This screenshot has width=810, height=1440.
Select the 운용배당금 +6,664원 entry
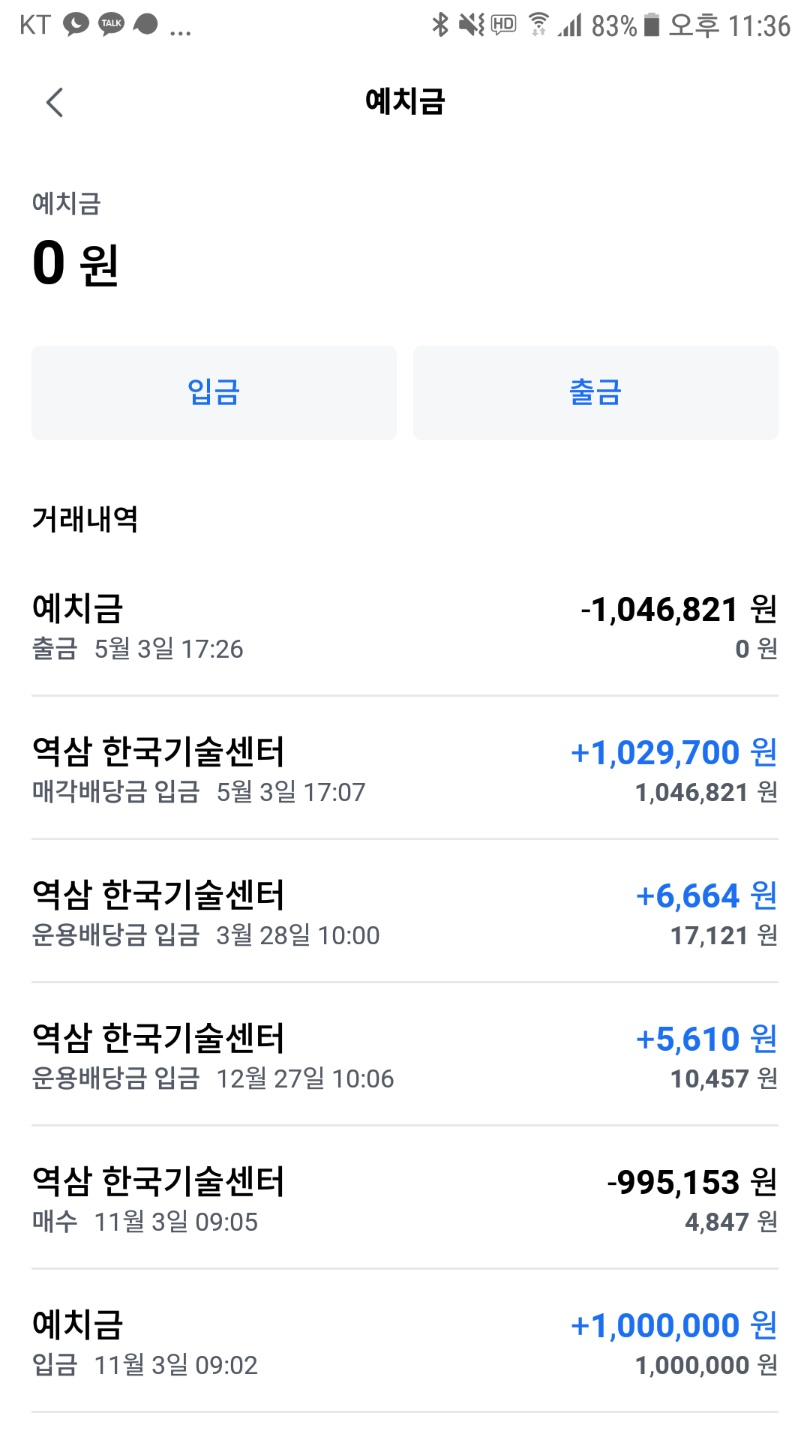tap(404, 912)
